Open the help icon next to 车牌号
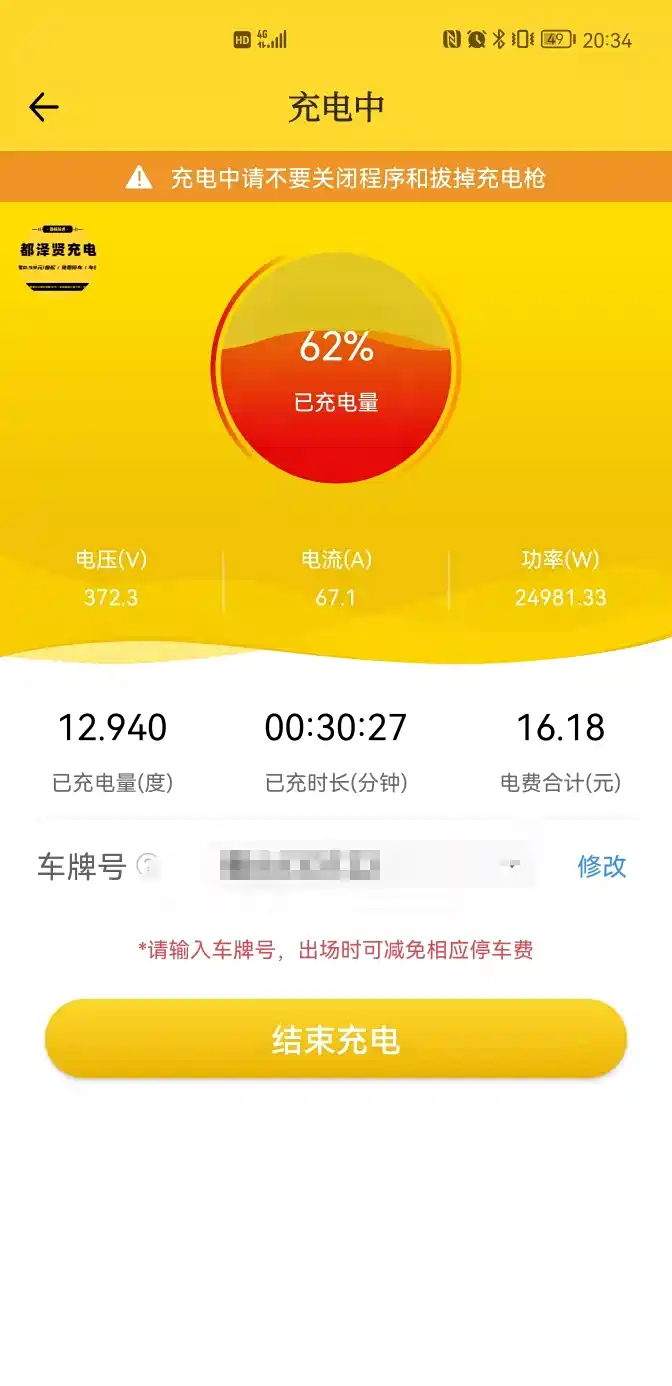This screenshot has width=672, height=1386. pos(148,865)
